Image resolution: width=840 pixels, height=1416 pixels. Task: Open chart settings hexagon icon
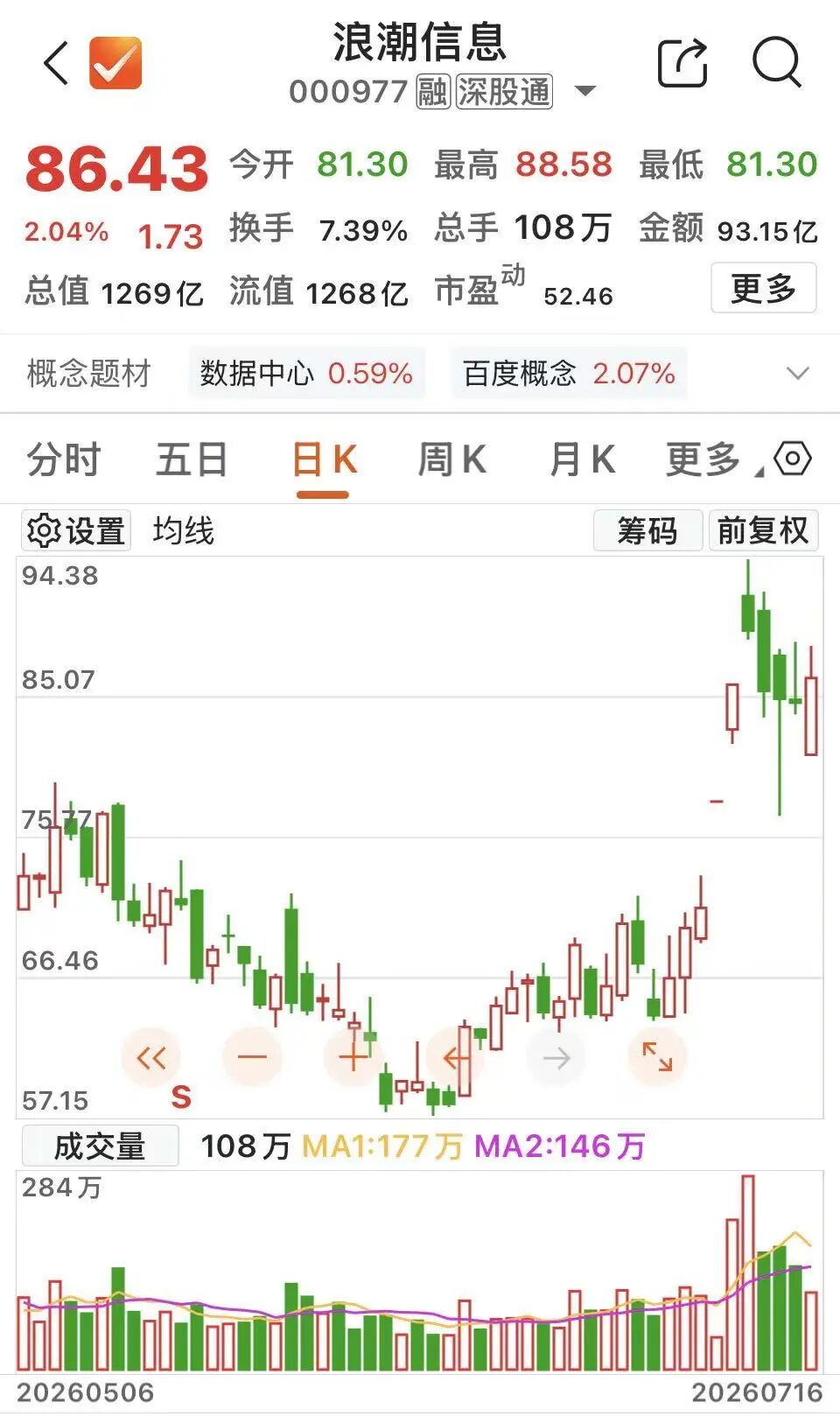click(x=793, y=459)
